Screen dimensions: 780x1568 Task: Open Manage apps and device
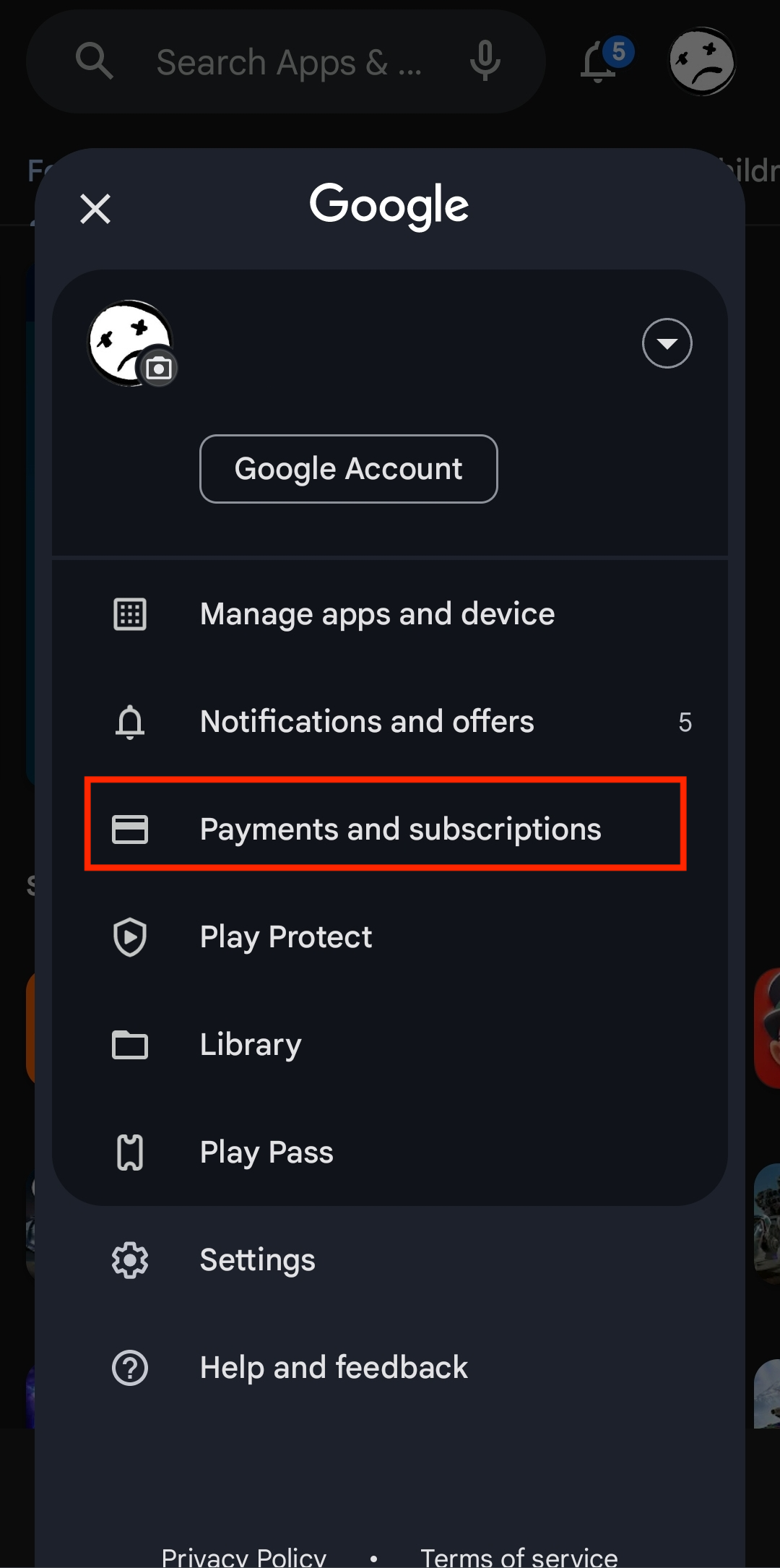[376, 614]
